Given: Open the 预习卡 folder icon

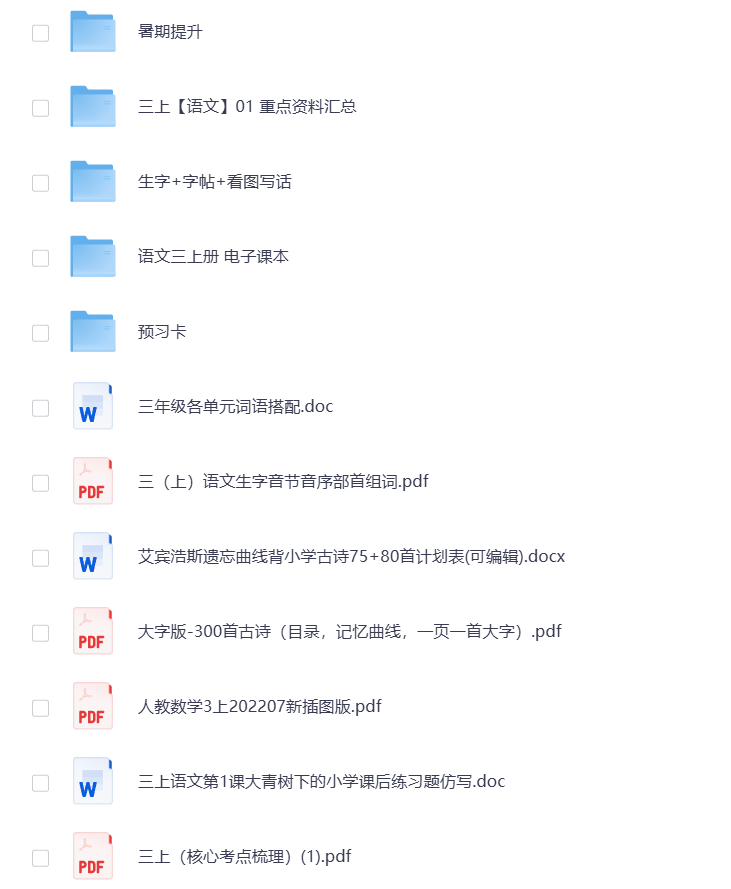Looking at the screenshot, I should click(93, 331).
